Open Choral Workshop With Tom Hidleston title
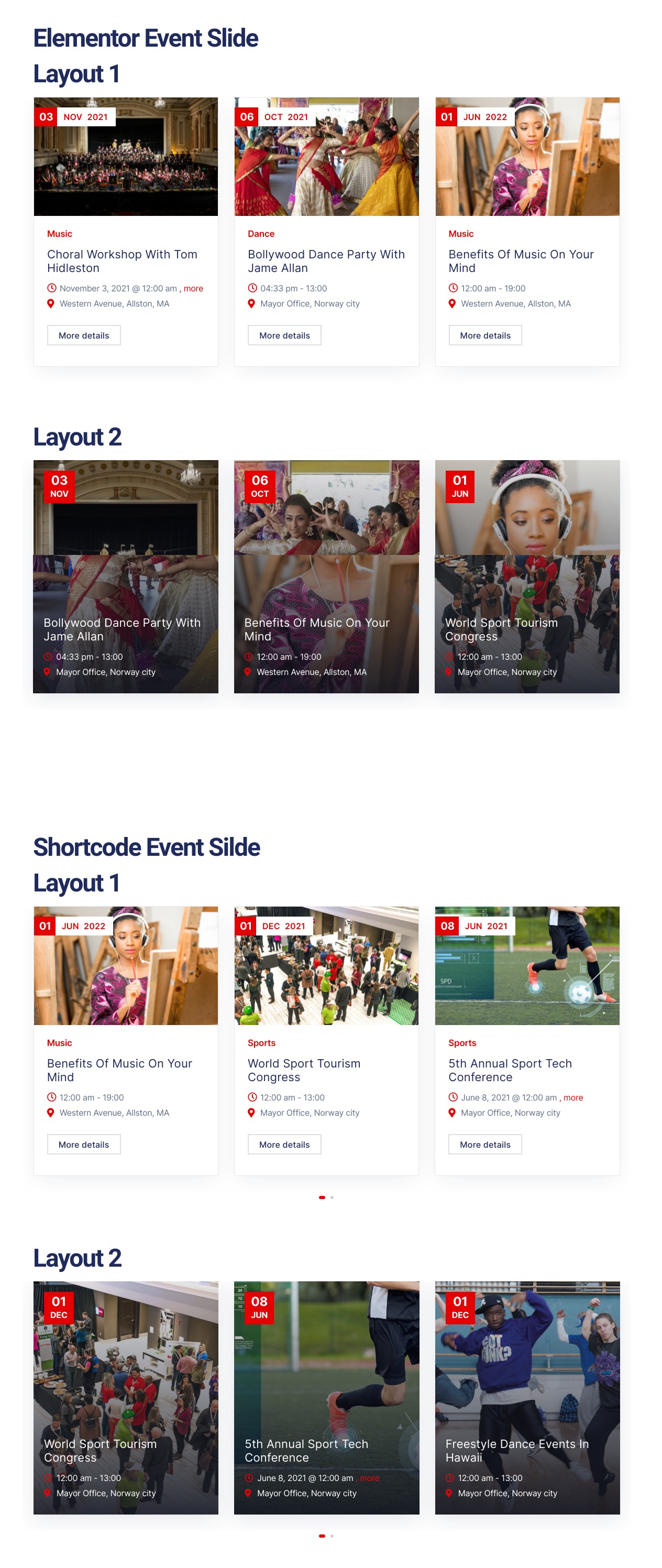The height and width of the screenshot is (1568, 662). (x=122, y=261)
